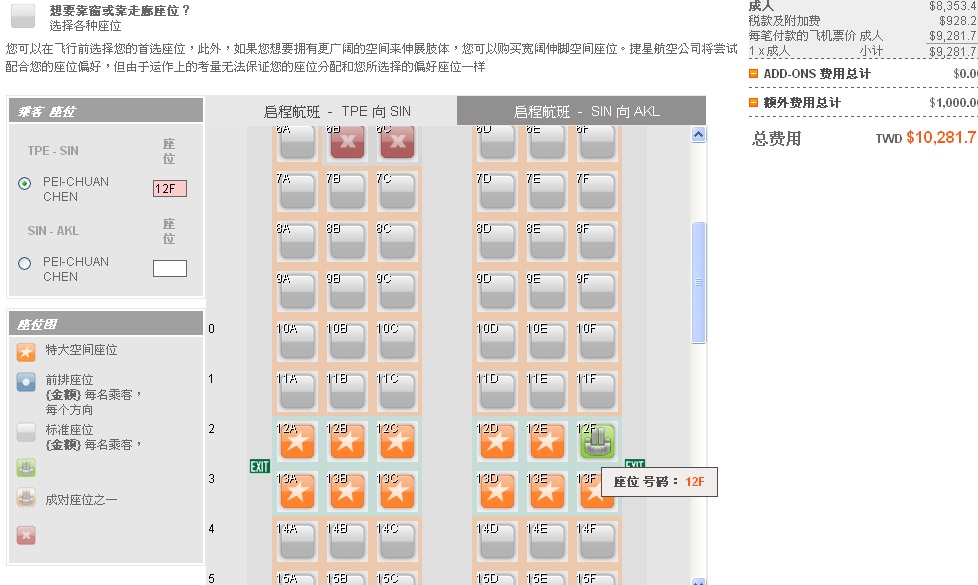Pick seat 11F
Viewport: 978px width, 585px height.
point(597,391)
